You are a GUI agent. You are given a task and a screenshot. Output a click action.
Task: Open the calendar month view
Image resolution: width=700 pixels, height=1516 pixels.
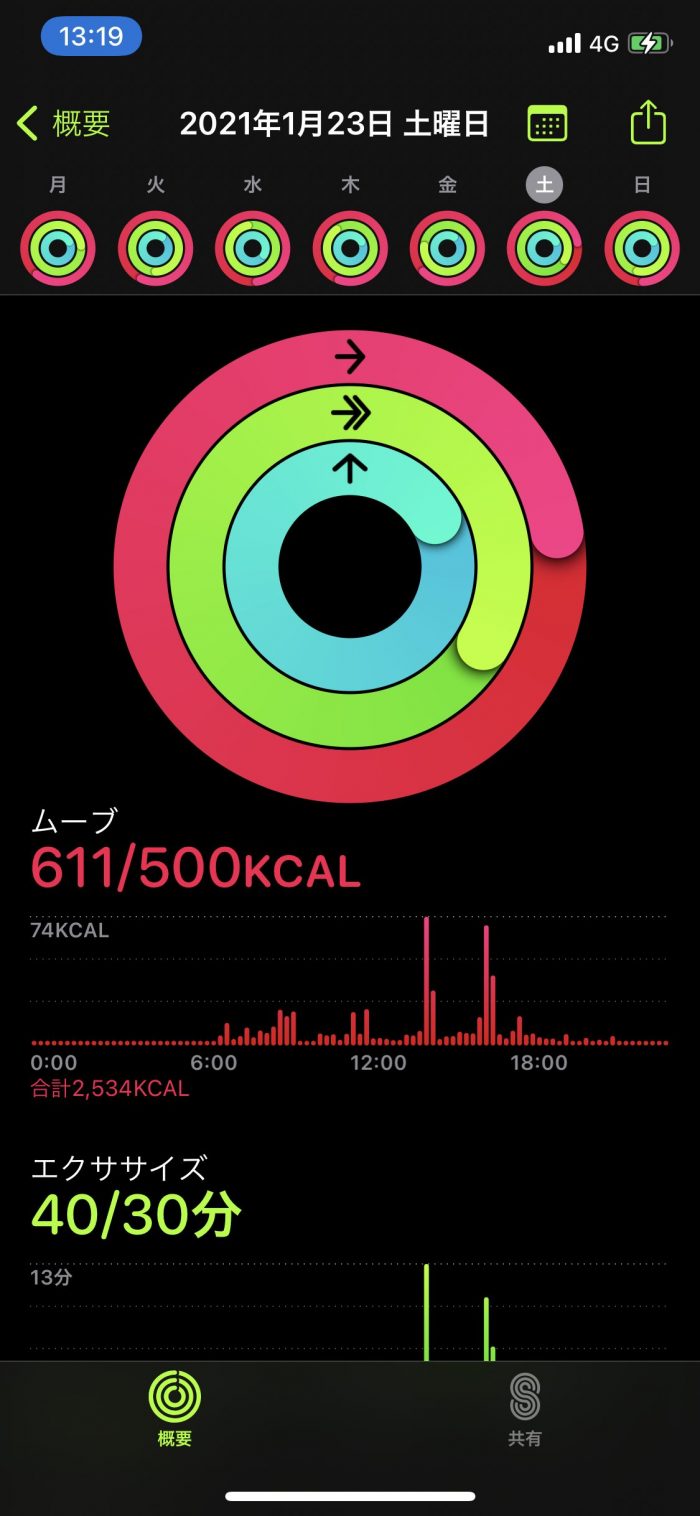547,124
